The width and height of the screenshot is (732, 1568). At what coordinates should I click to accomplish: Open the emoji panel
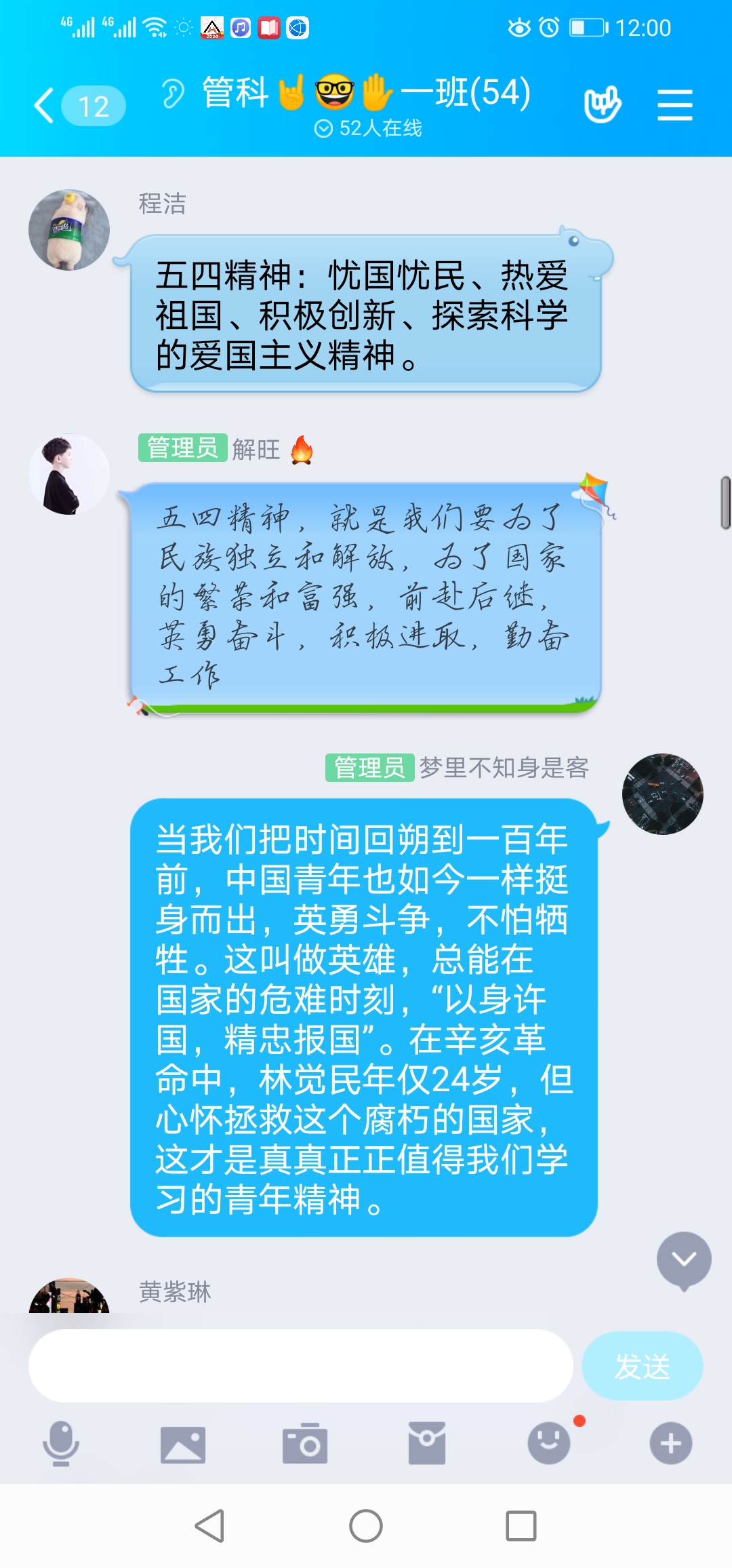tap(549, 1443)
